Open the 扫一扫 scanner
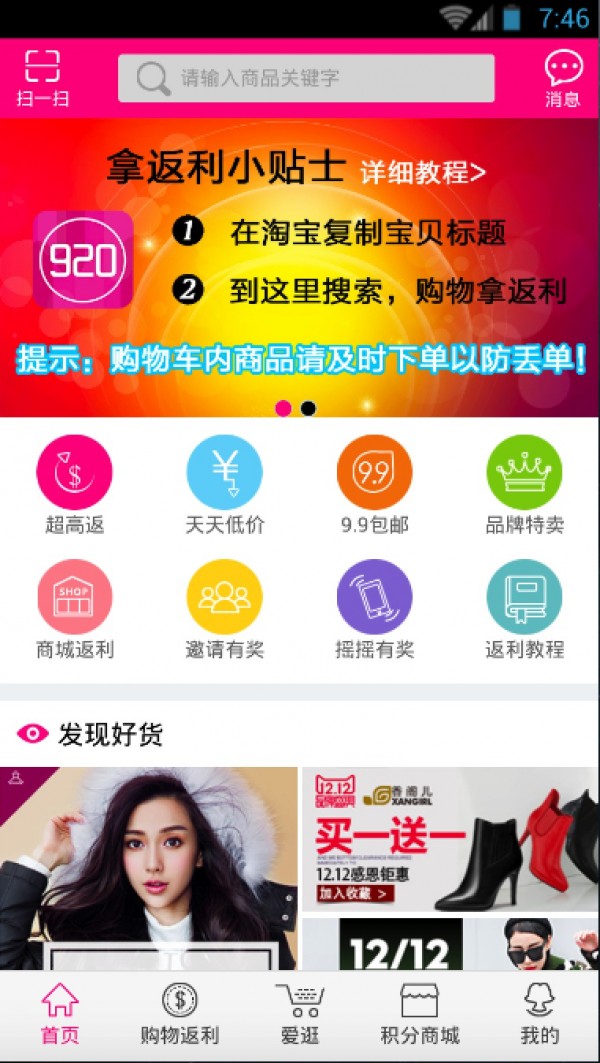 pos(43,78)
